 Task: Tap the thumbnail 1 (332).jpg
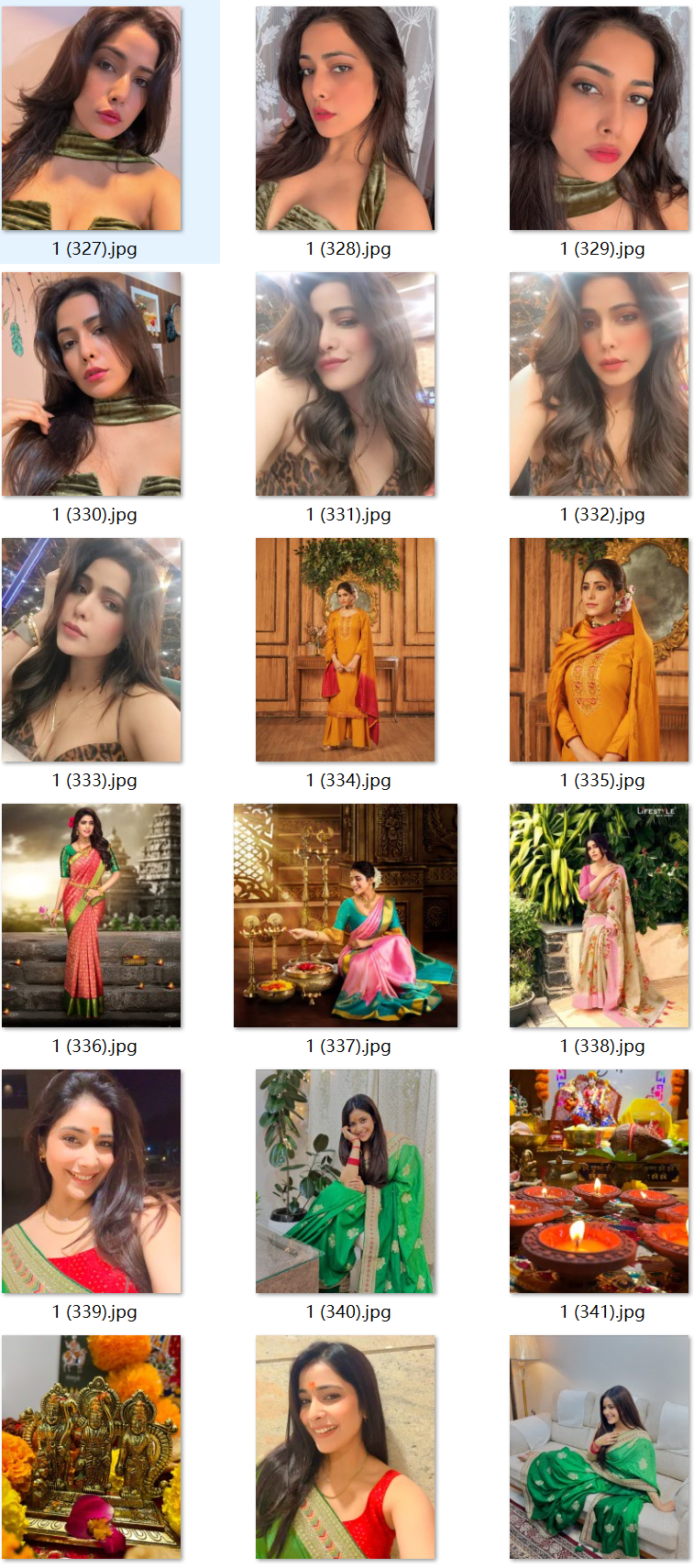599,384
